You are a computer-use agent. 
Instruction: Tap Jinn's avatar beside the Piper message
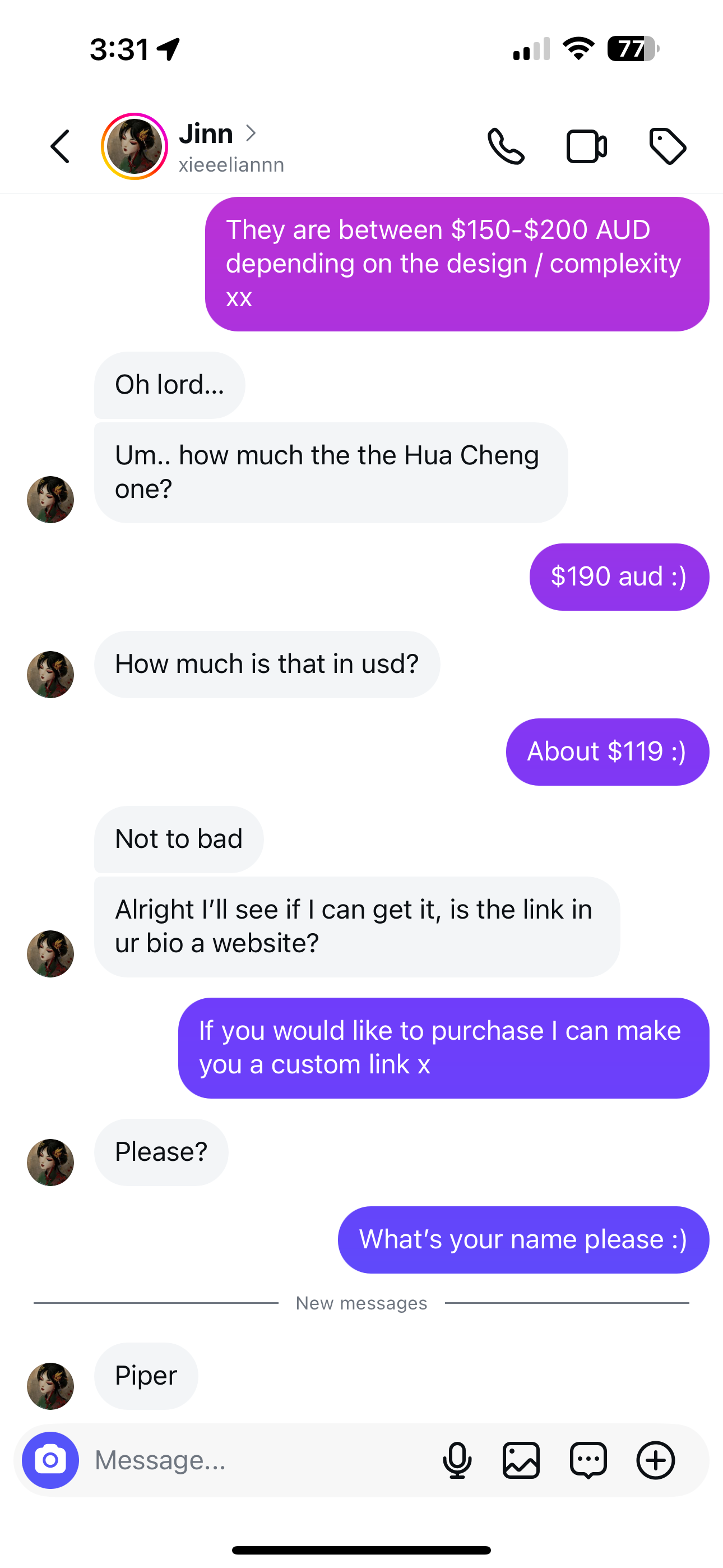50,1386
